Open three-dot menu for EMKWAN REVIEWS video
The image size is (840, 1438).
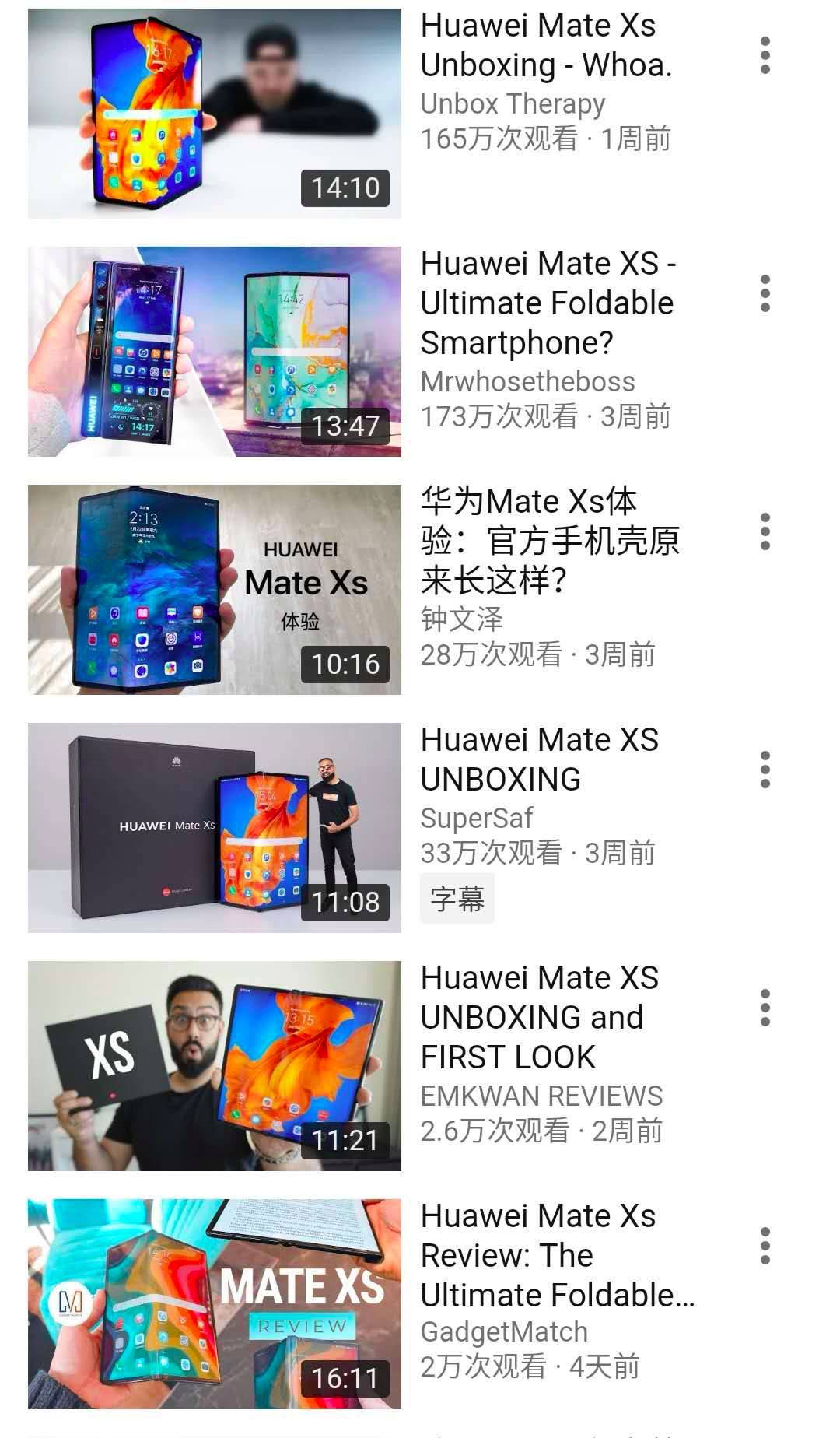[x=765, y=1008]
